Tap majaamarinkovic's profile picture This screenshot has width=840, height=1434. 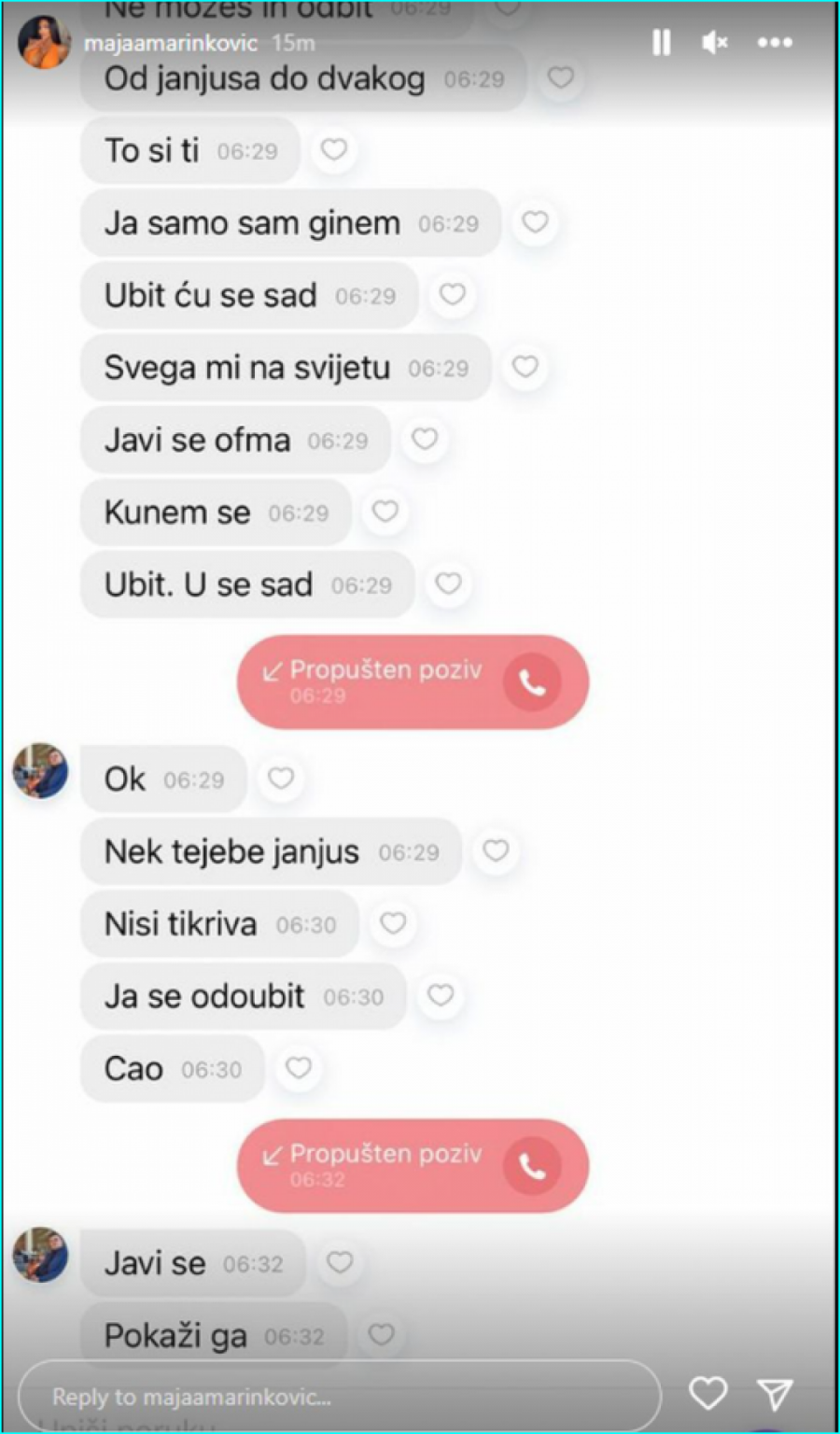(x=43, y=42)
